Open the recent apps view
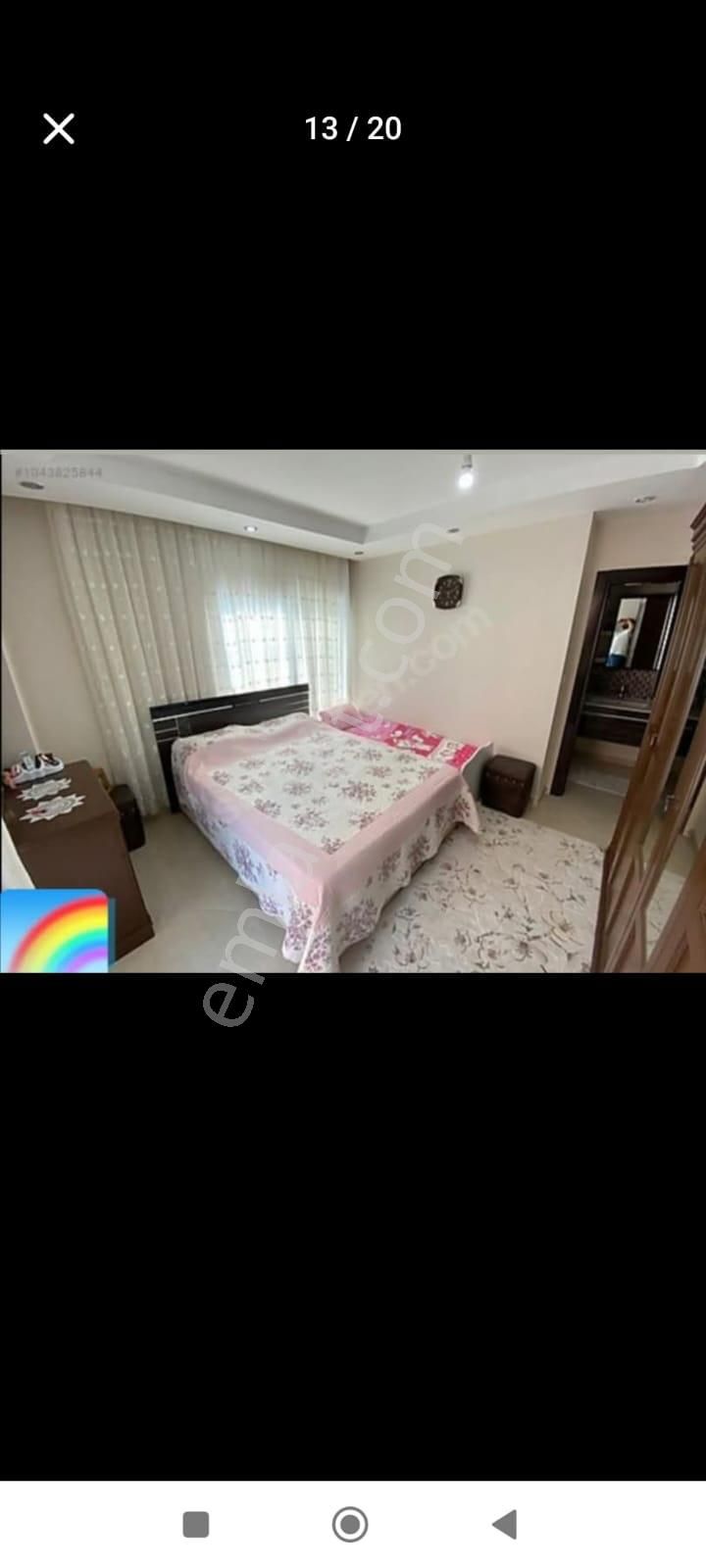The image size is (706, 1568). tap(196, 1524)
